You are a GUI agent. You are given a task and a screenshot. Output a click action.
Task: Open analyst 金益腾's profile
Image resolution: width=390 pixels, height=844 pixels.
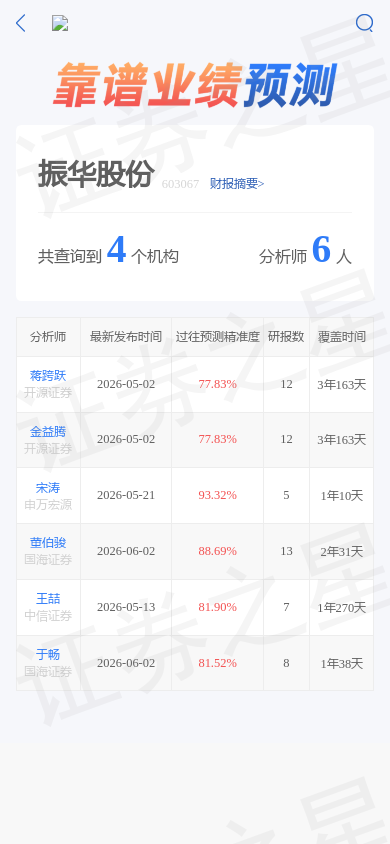(x=48, y=432)
